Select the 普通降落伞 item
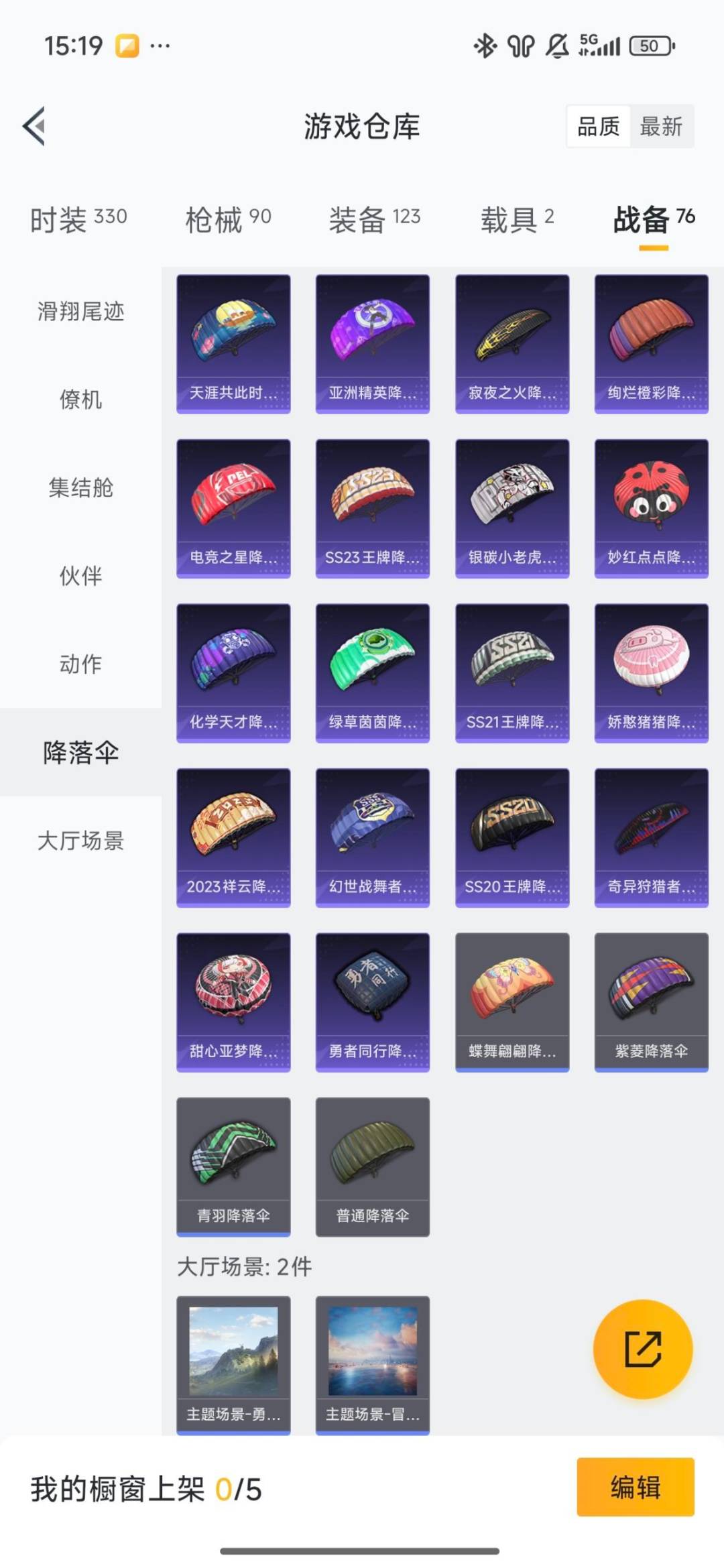The height and width of the screenshot is (1568, 724). (x=373, y=1166)
